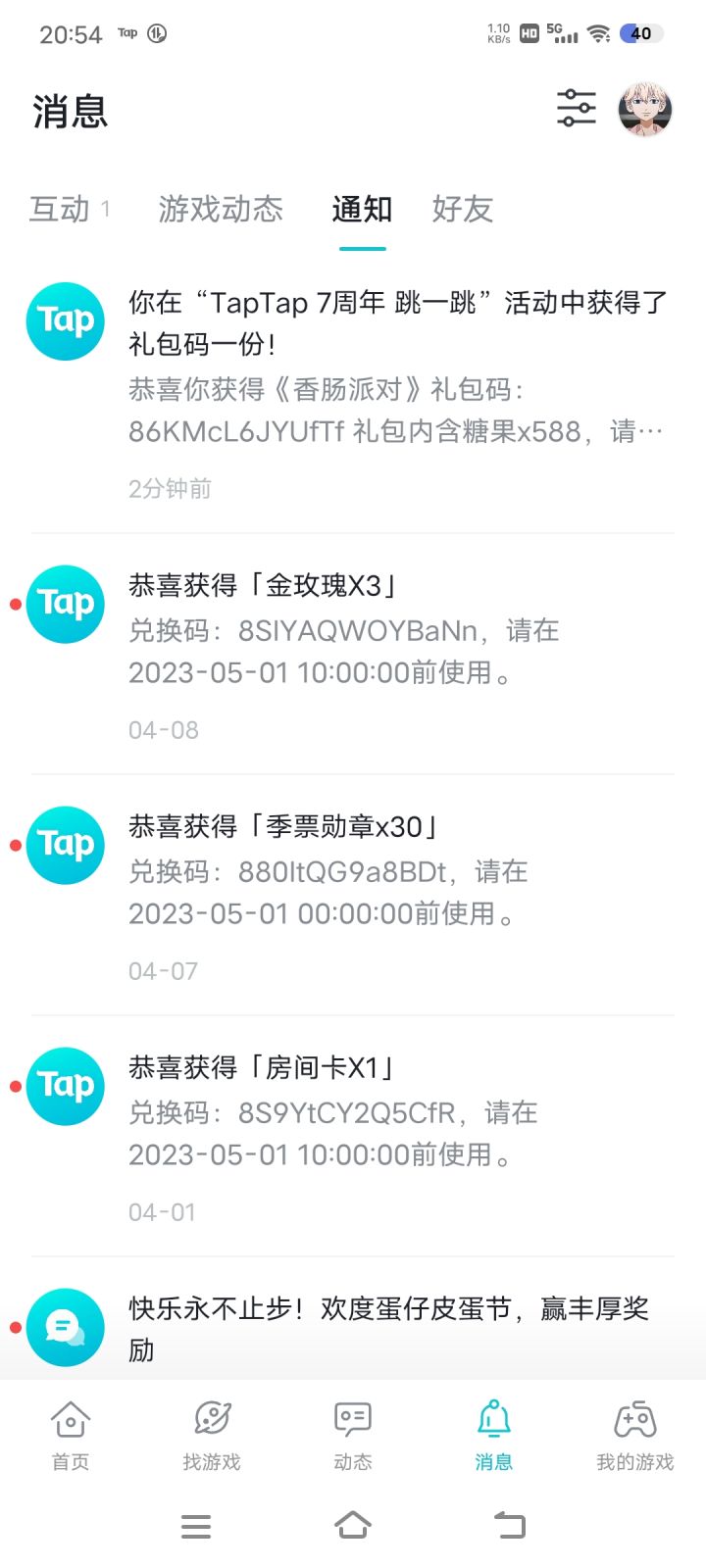Tap the system home button

click(x=353, y=1525)
